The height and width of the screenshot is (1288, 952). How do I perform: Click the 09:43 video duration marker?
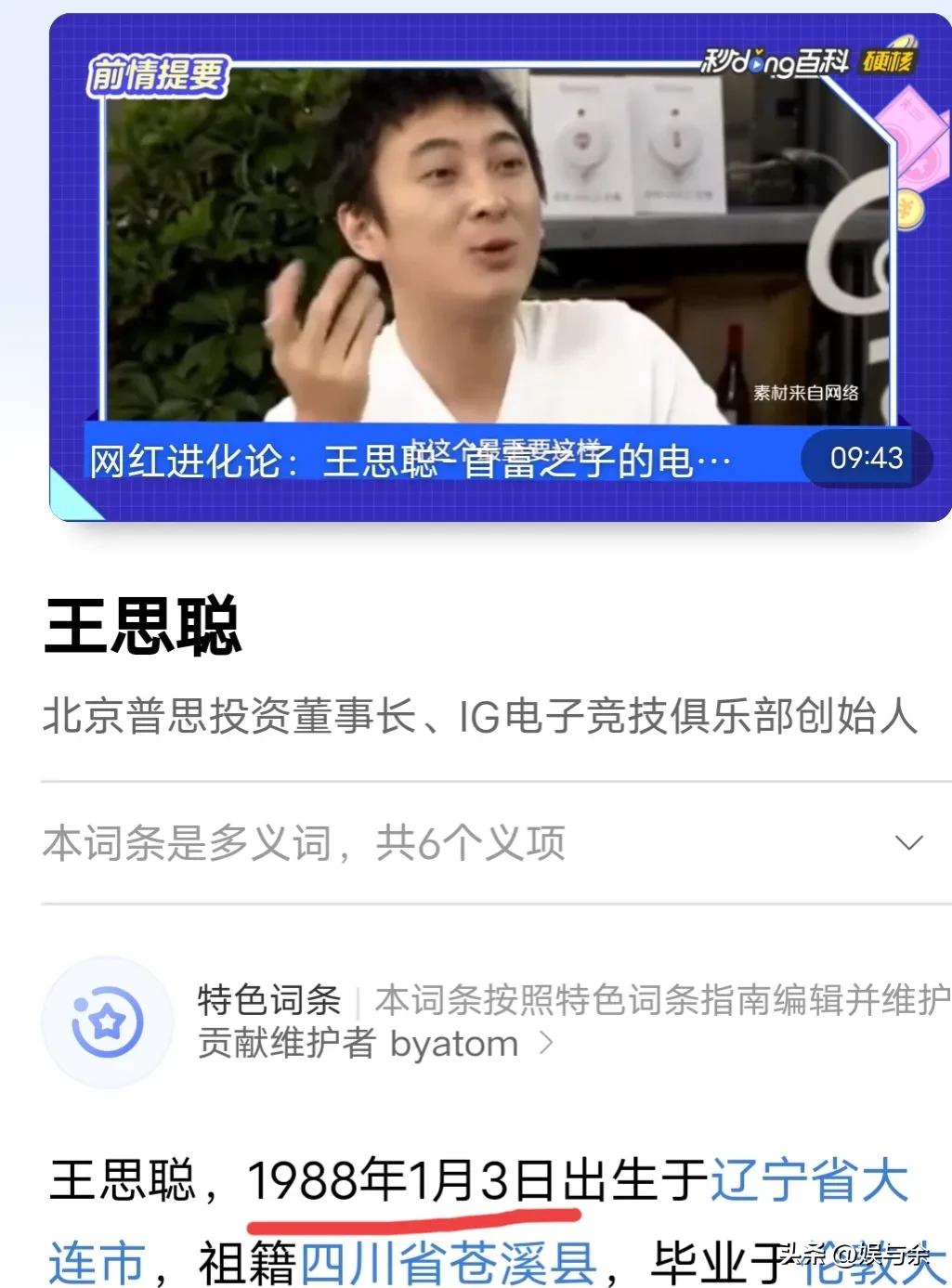[861, 459]
